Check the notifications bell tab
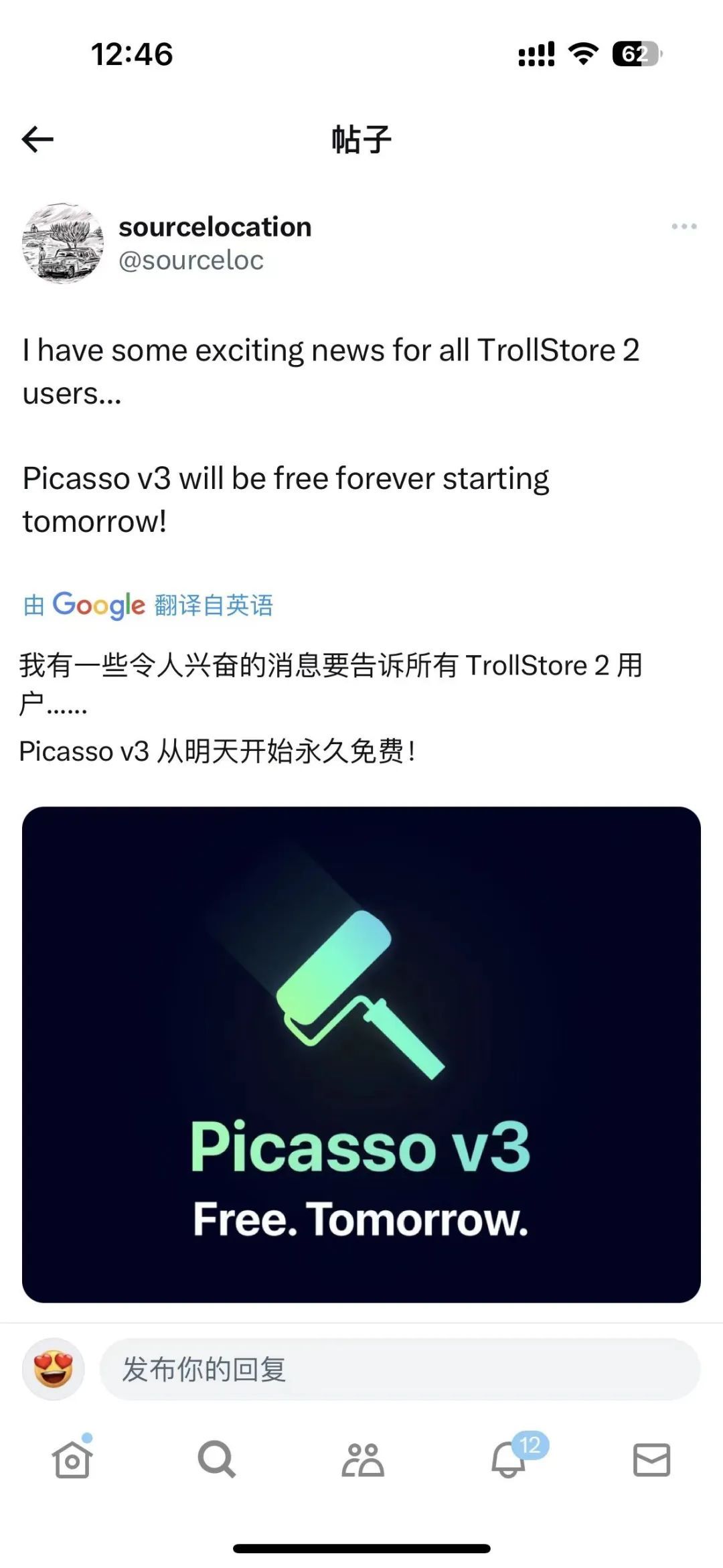The height and width of the screenshot is (1568, 723). [x=509, y=1460]
